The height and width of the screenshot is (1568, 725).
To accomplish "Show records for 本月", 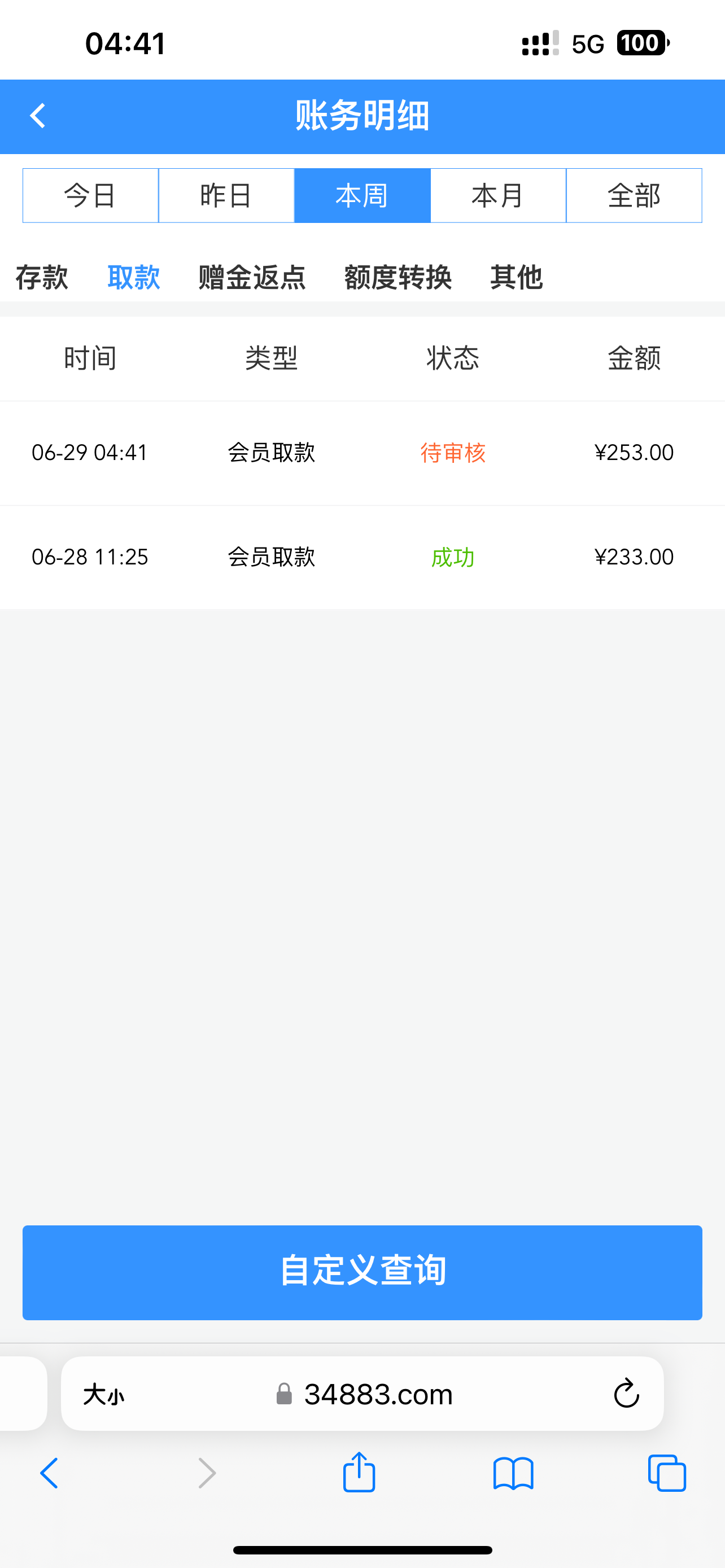I will pyautogui.click(x=498, y=195).
